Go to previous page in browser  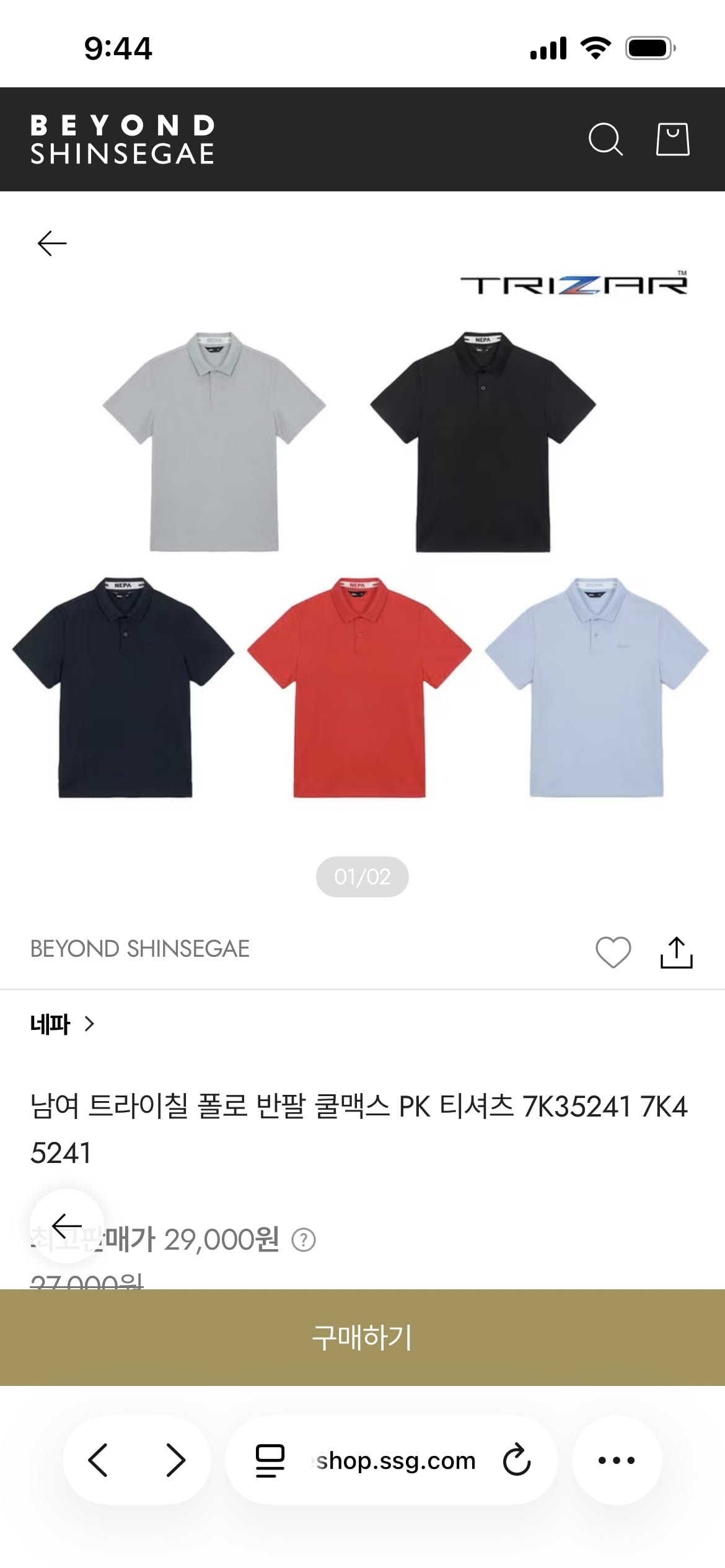point(99,1460)
